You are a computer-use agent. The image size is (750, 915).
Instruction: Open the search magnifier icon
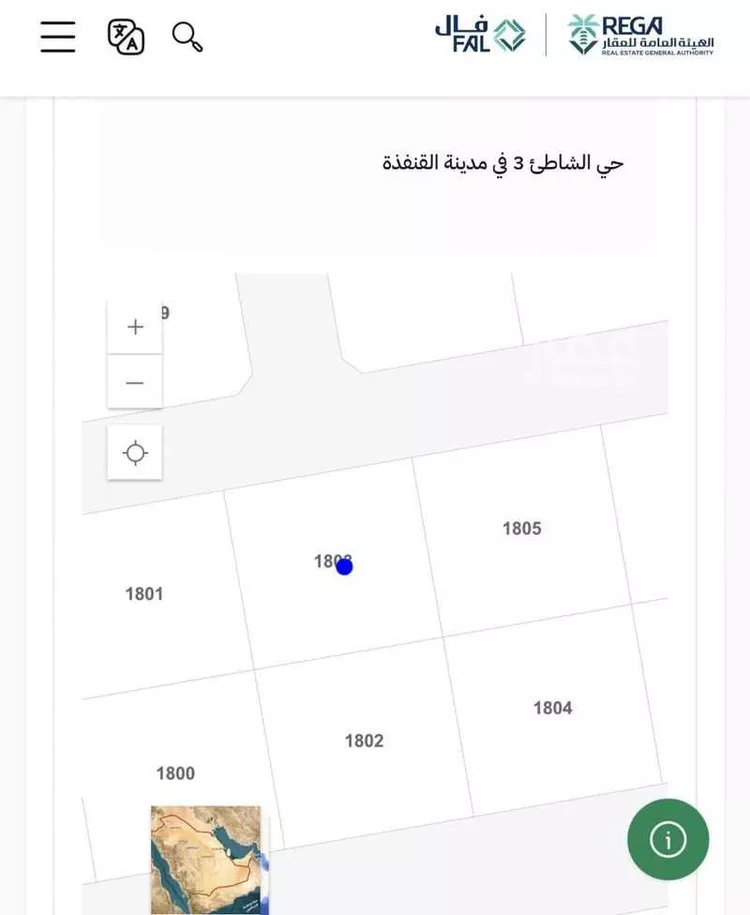(x=185, y=37)
